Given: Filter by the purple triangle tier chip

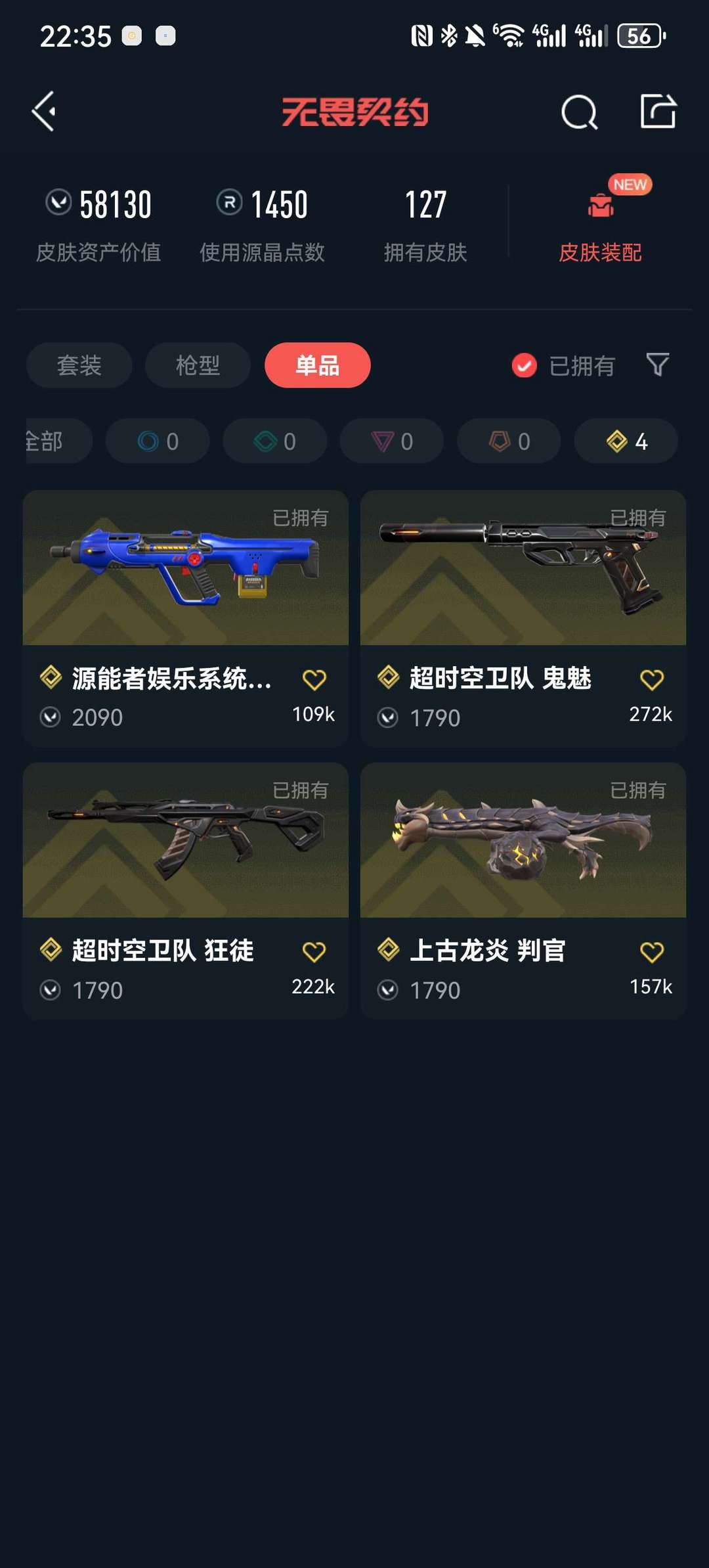Looking at the screenshot, I should click(392, 441).
